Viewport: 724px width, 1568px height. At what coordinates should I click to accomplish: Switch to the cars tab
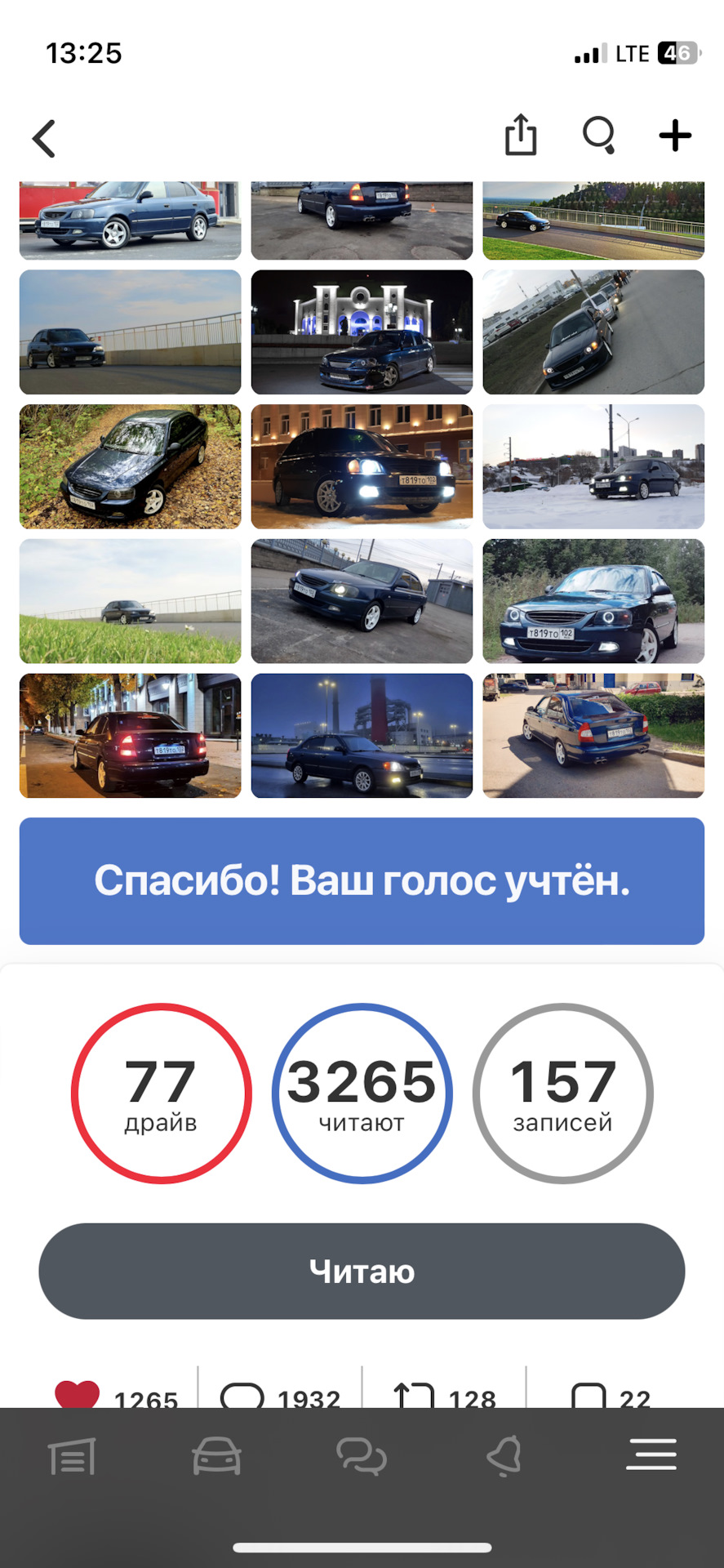pos(216,1456)
